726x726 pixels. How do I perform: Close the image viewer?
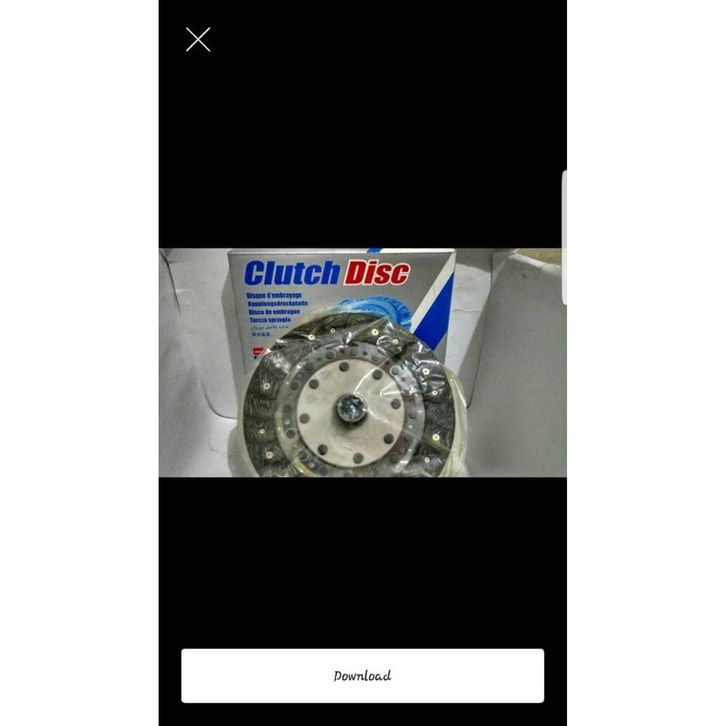tap(198, 40)
